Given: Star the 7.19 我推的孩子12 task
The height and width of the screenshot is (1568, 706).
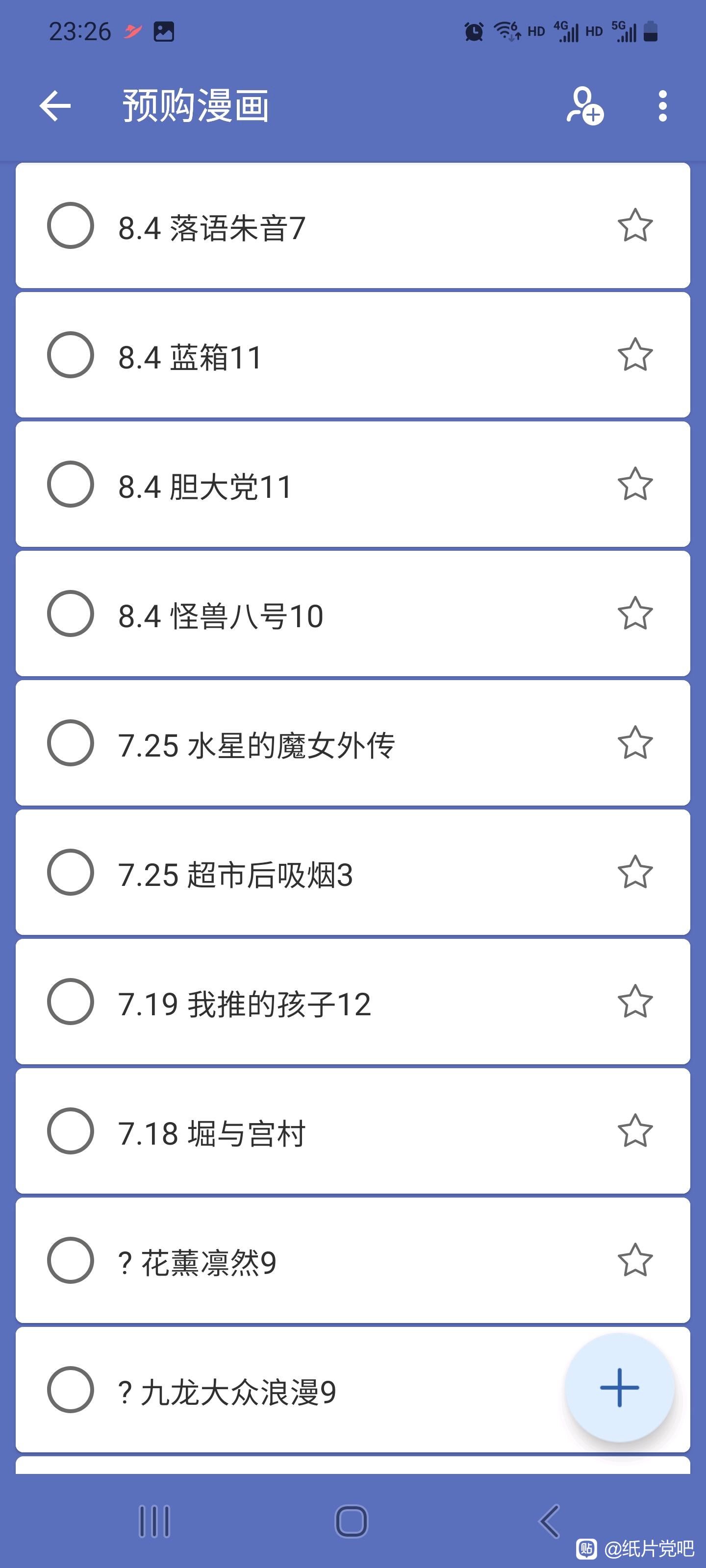Looking at the screenshot, I should 635,1002.
